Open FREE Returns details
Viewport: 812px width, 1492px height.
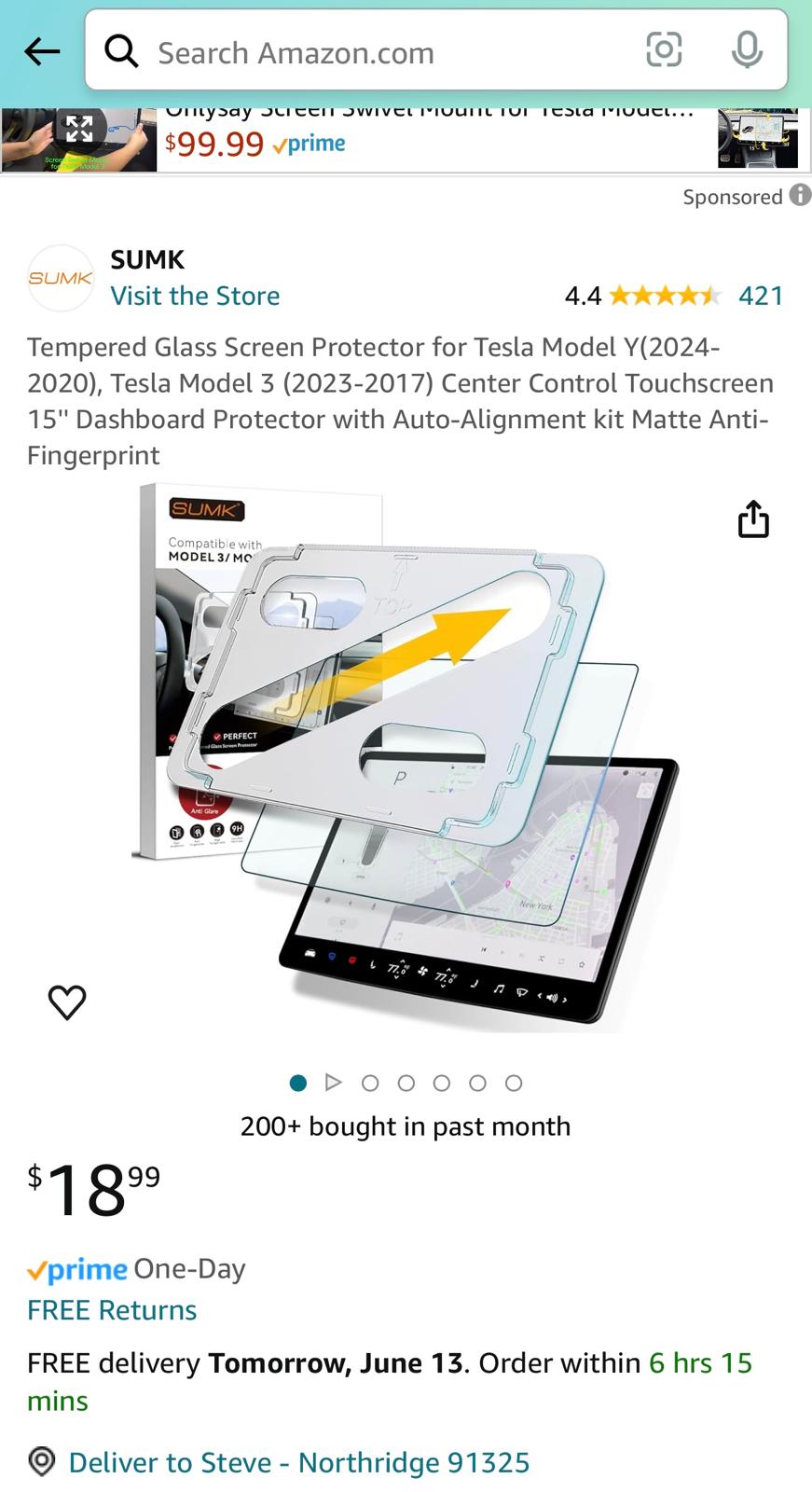112,1310
